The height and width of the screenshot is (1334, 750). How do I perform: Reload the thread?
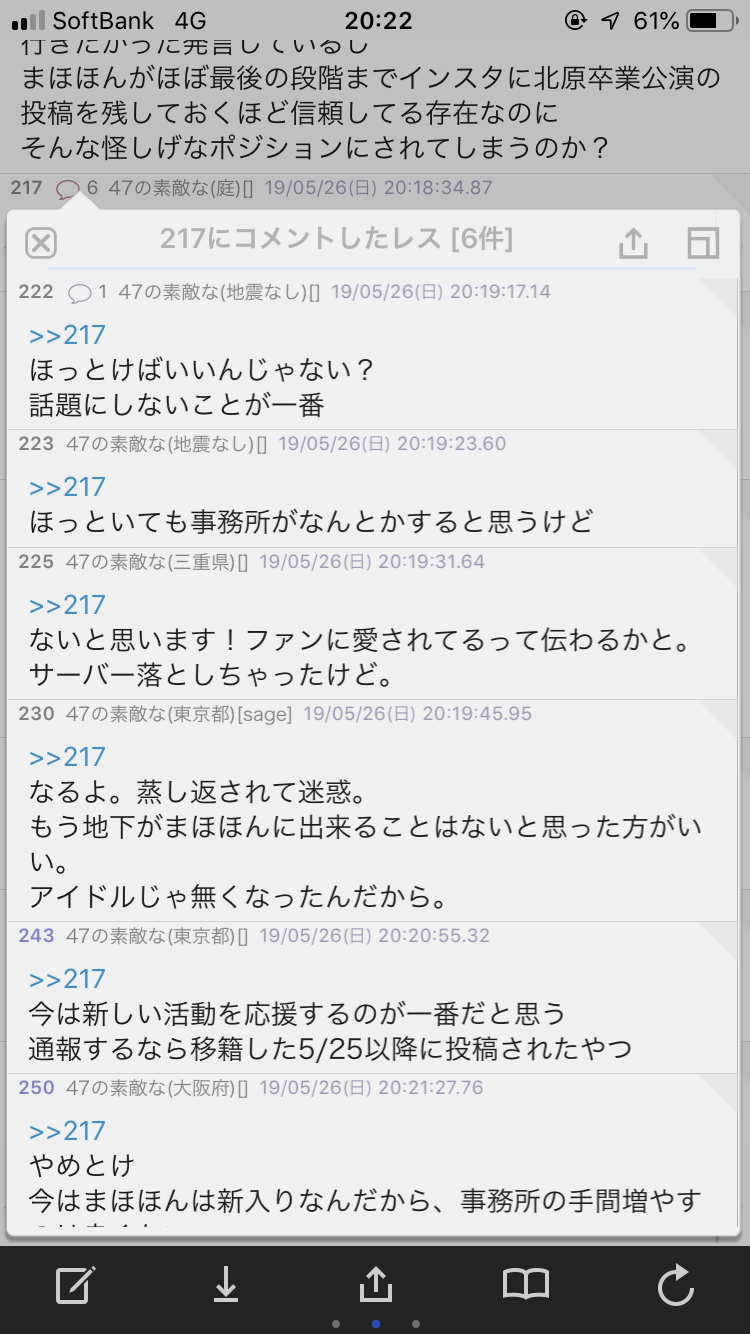click(676, 1284)
